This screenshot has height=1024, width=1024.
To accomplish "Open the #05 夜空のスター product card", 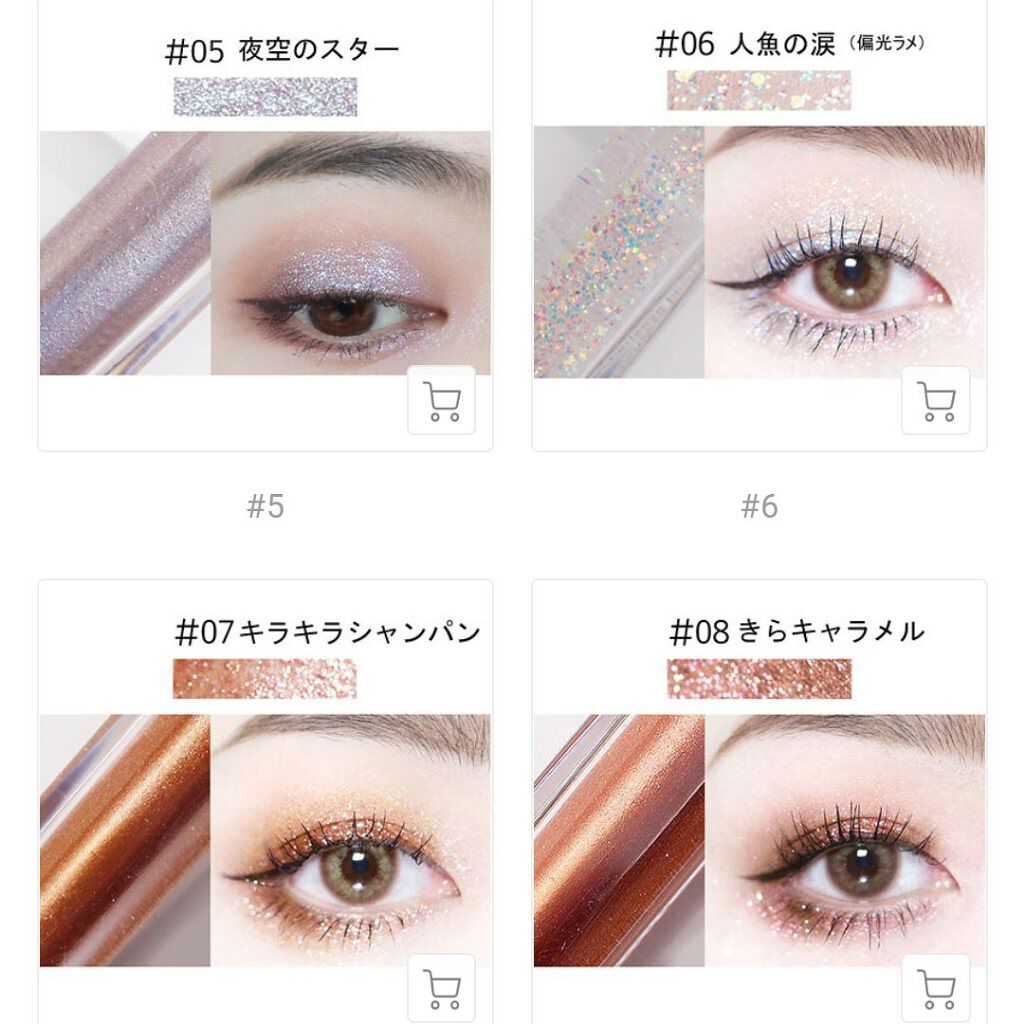I will point(265,250).
